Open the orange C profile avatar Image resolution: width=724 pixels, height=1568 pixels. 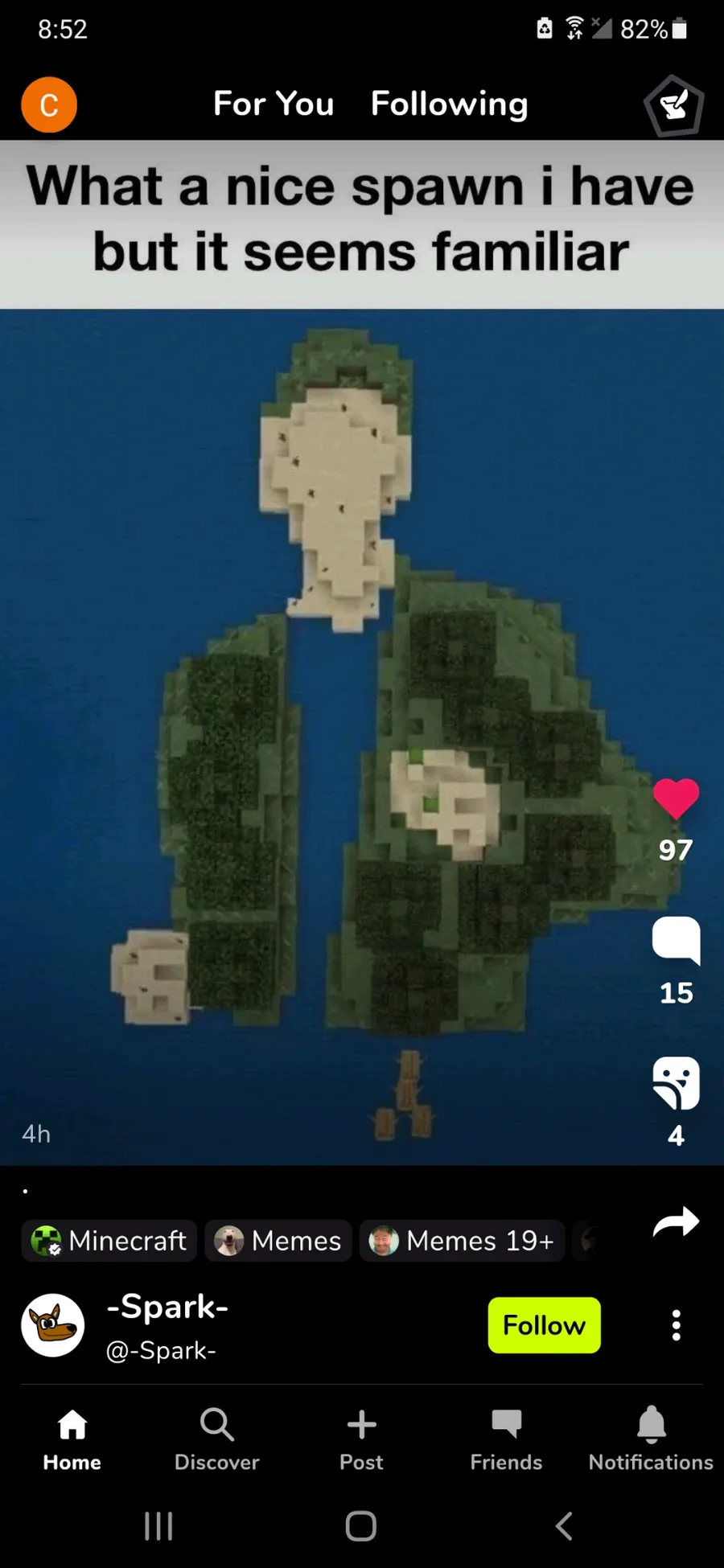49,105
